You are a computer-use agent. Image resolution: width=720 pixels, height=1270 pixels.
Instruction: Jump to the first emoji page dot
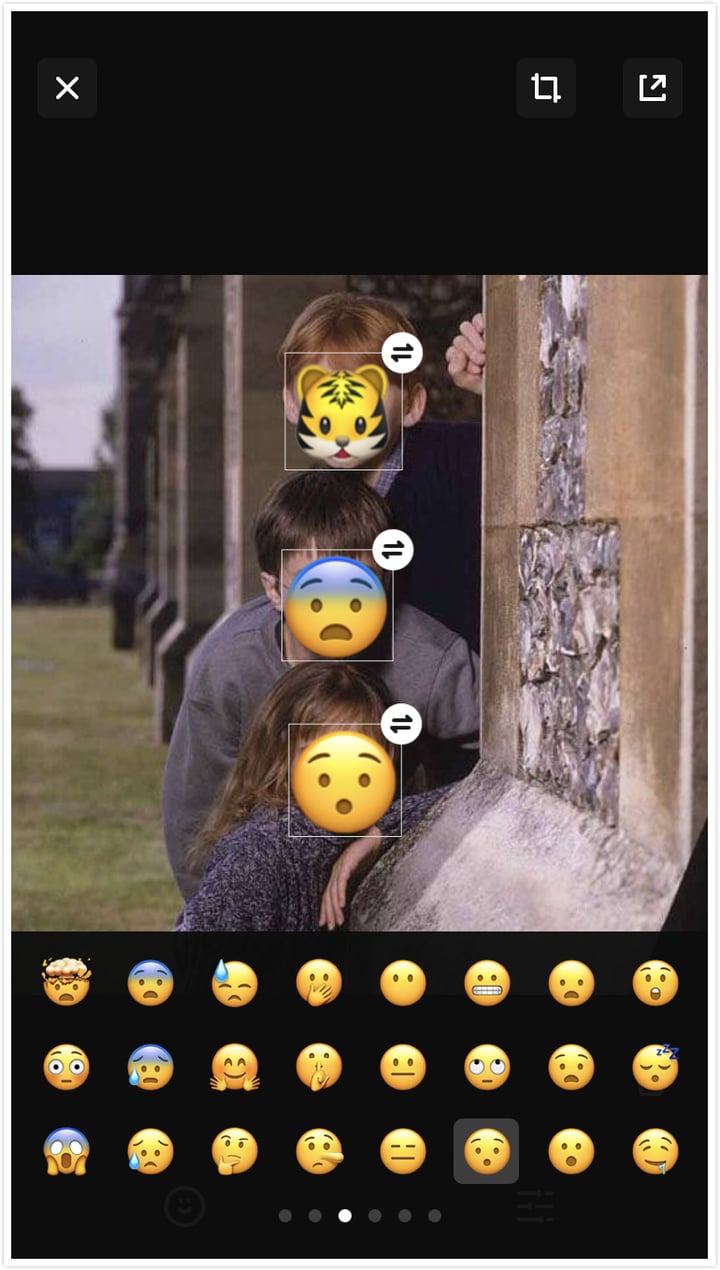tap(285, 1216)
